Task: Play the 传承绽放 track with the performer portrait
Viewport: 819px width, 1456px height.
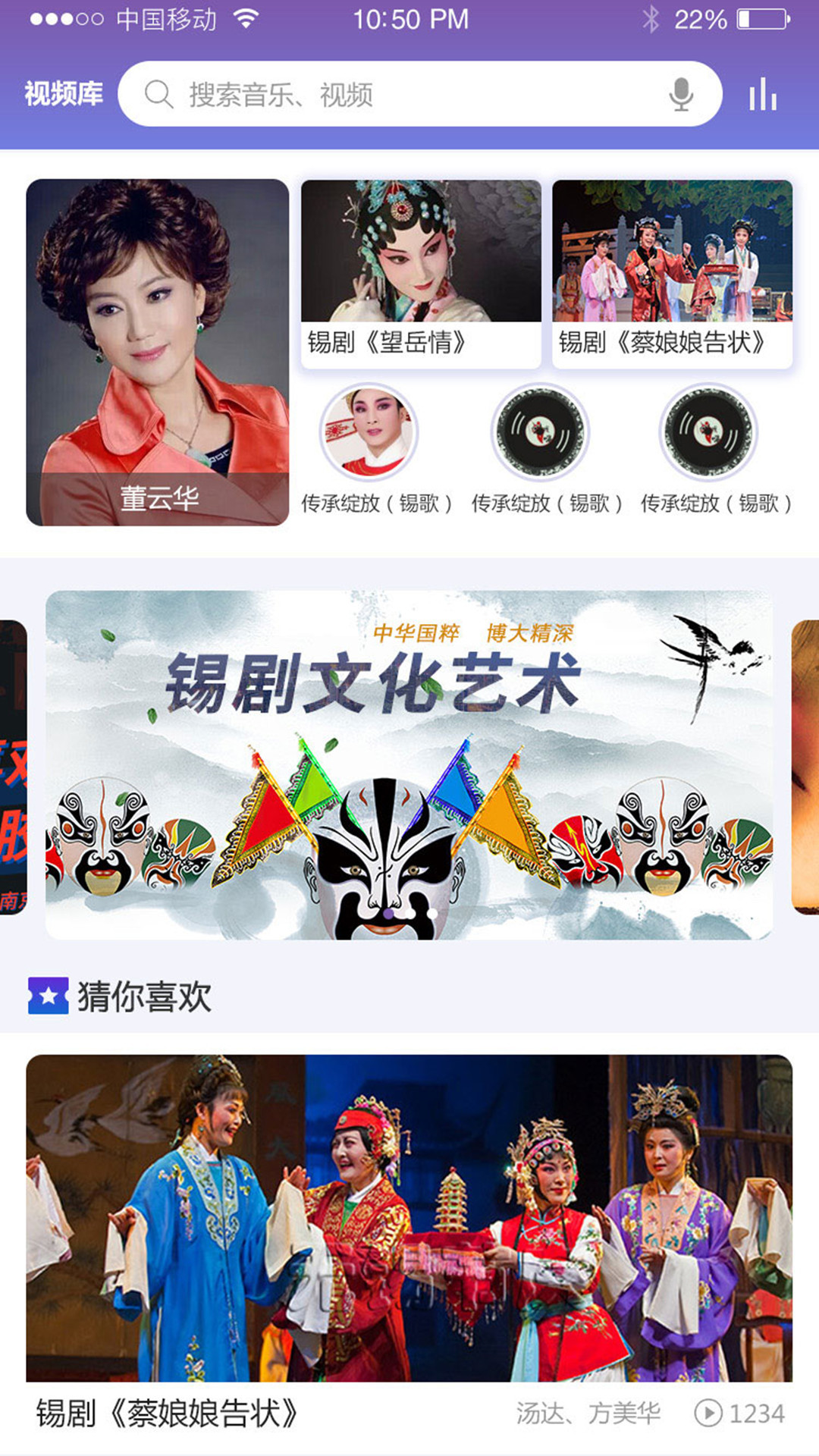Action: pyautogui.click(x=369, y=432)
